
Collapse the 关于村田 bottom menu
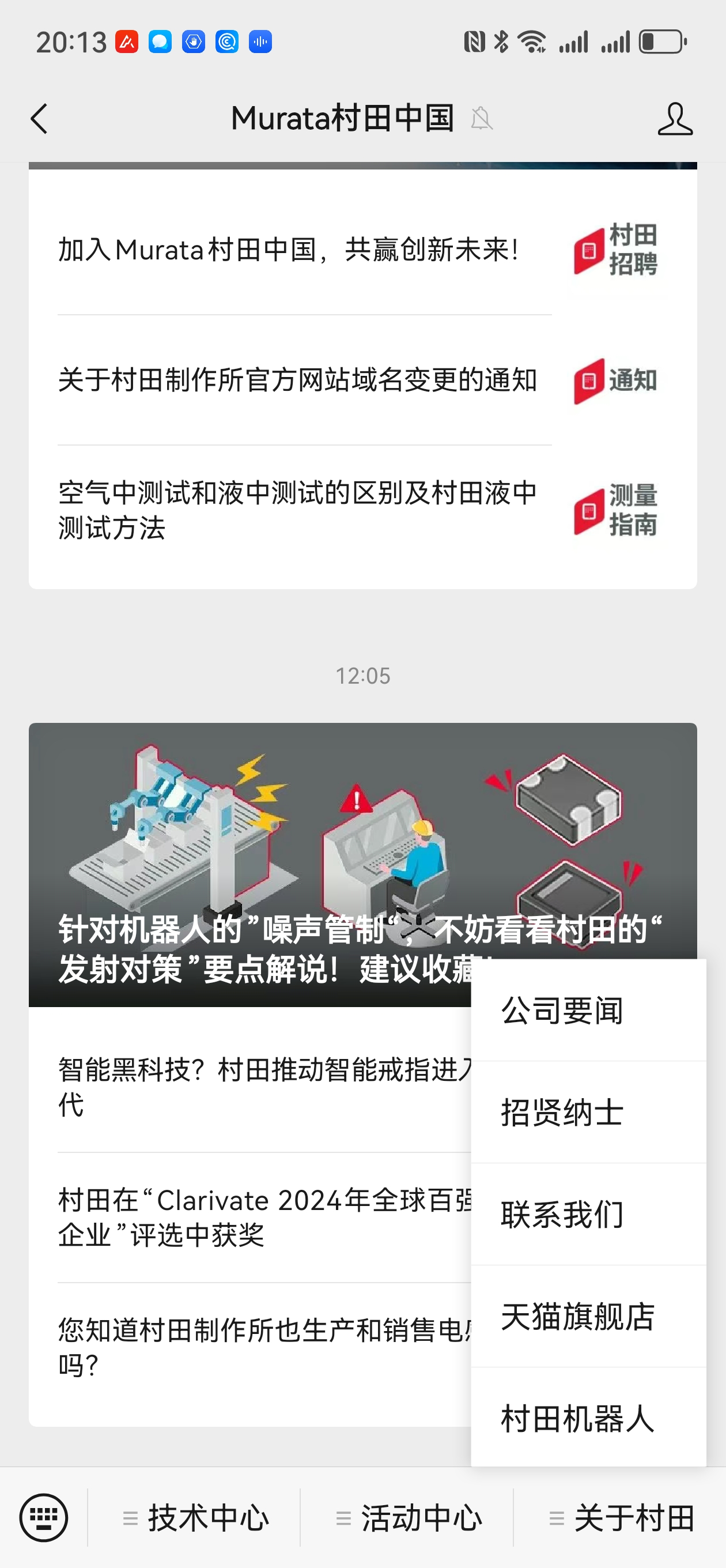(x=622, y=1517)
